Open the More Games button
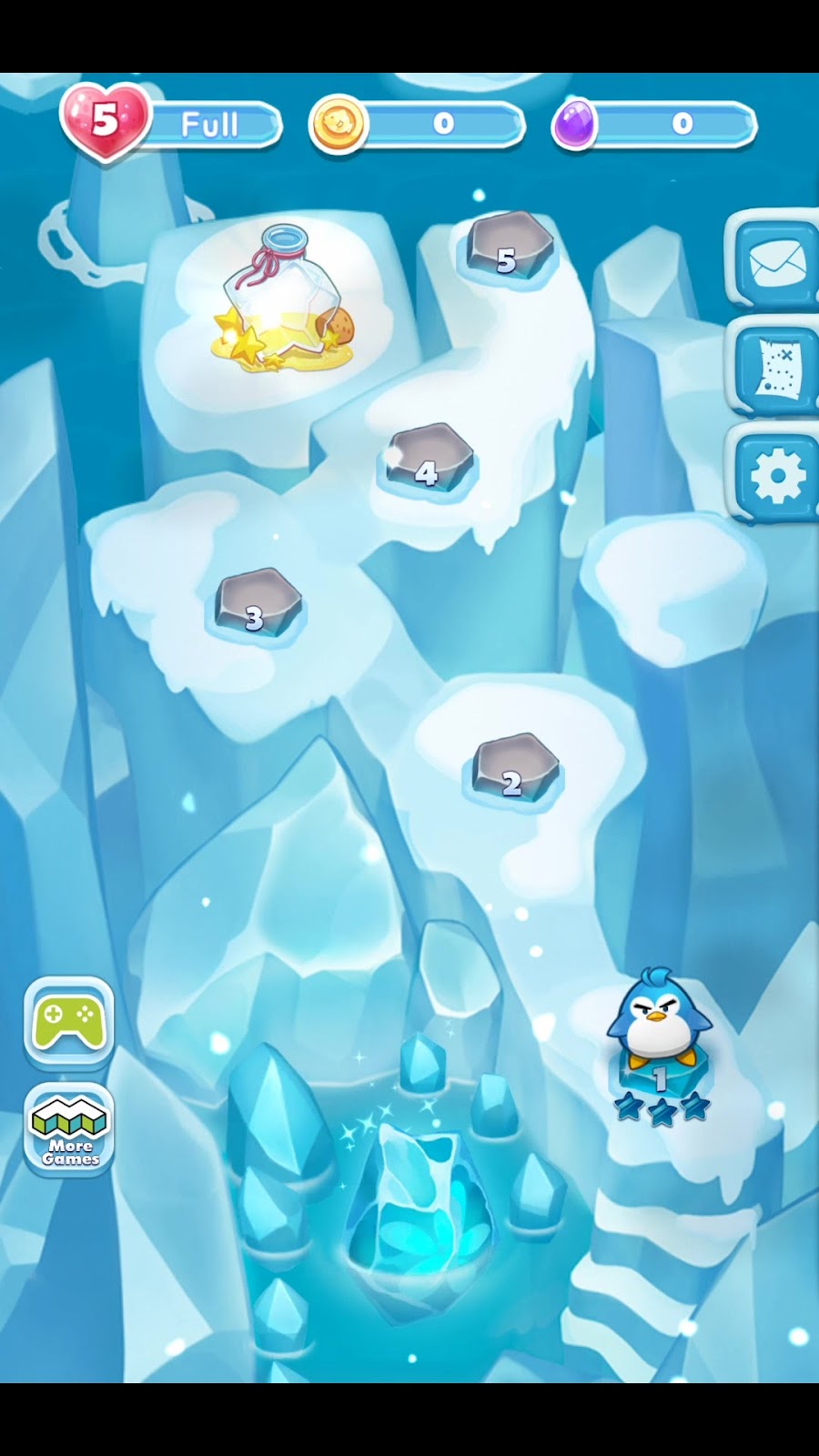The height and width of the screenshot is (1456, 819). (x=69, y=1130)
